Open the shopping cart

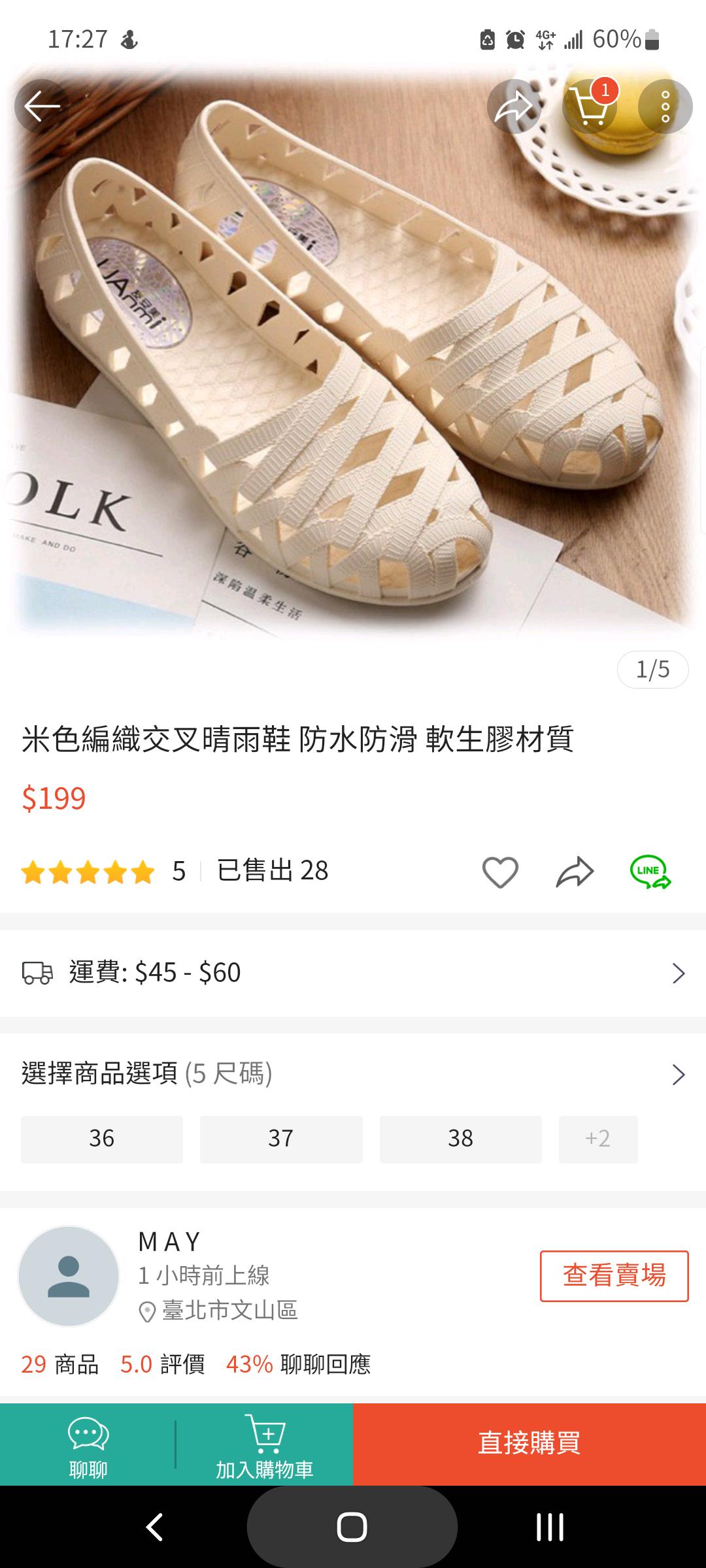click(x=589, y=106)
